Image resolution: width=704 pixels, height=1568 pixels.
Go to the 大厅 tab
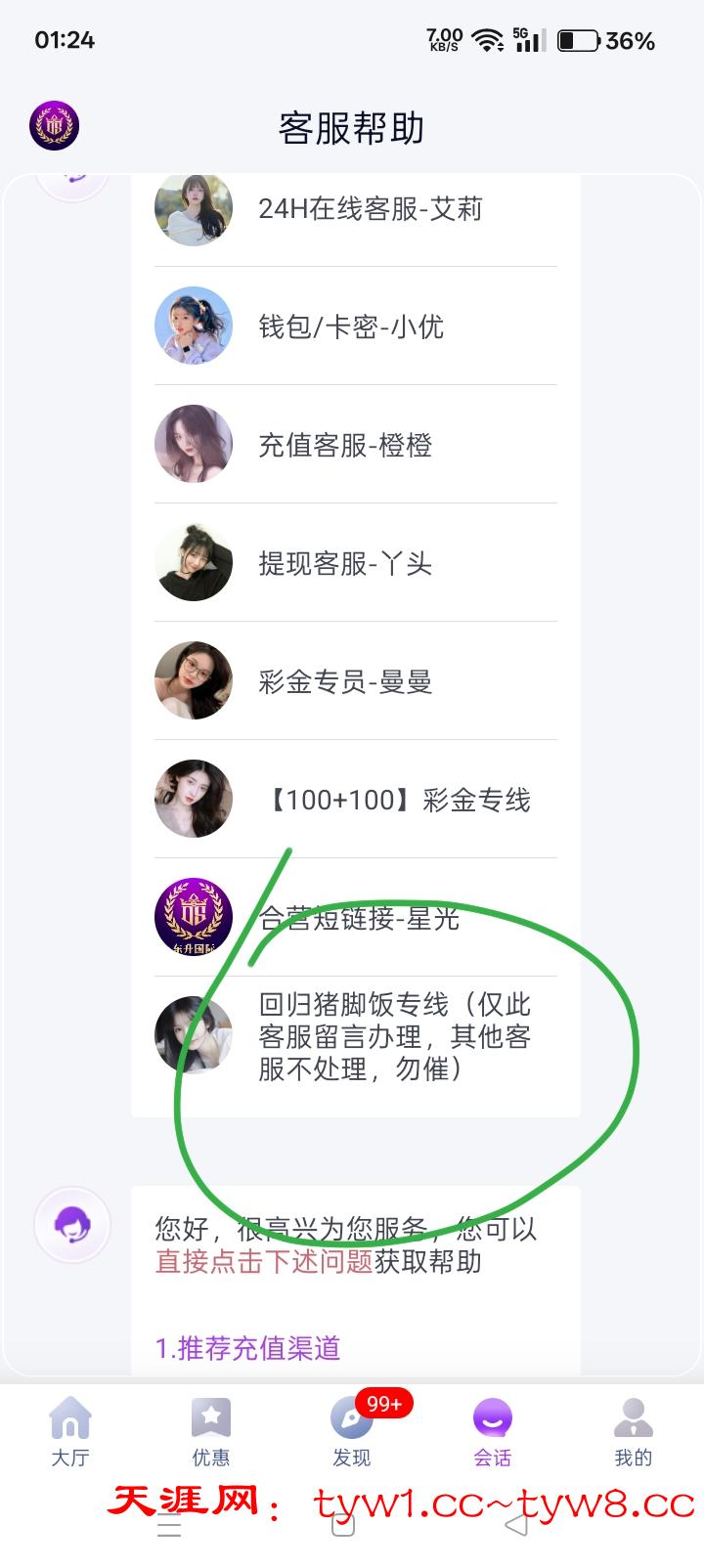coord(70,1431)
